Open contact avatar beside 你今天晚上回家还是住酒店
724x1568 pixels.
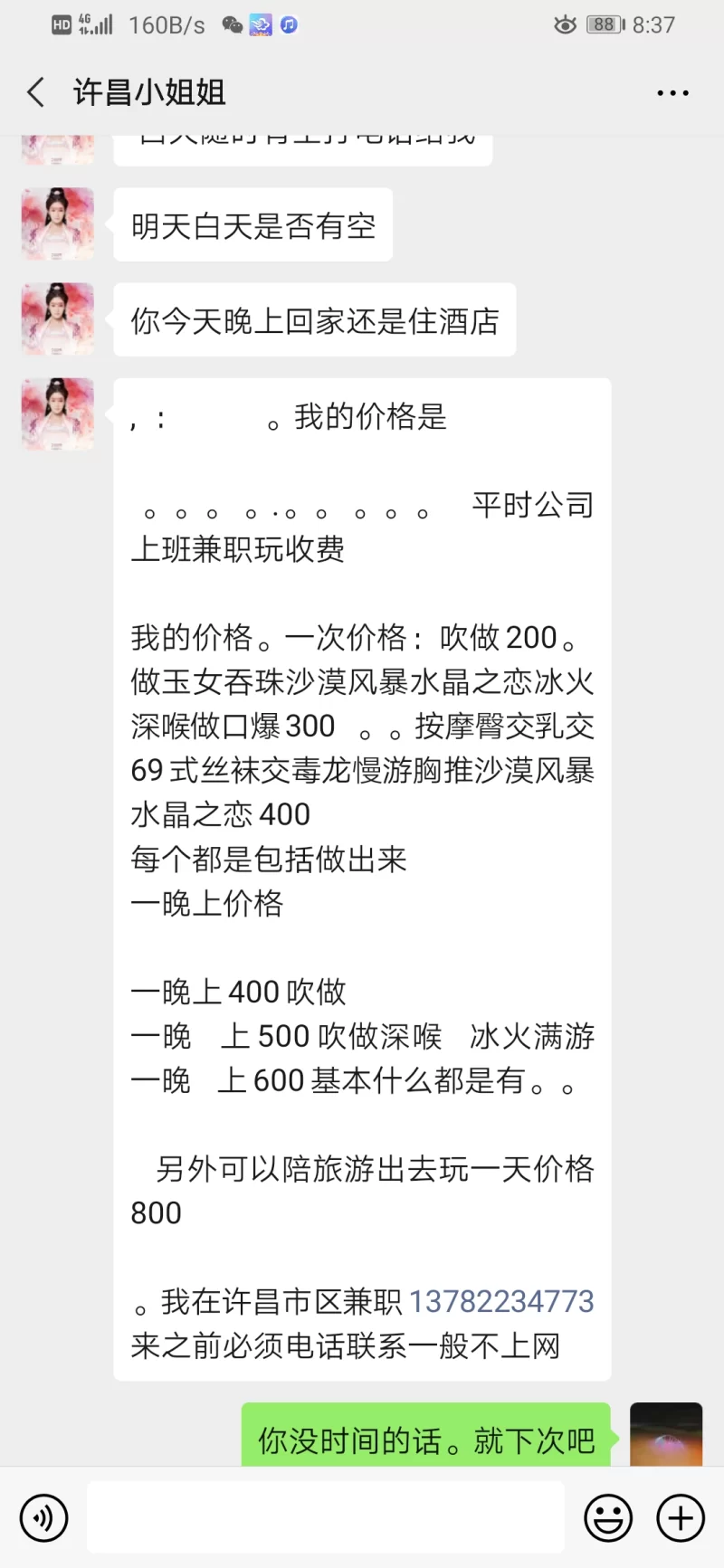pos(58,319)
